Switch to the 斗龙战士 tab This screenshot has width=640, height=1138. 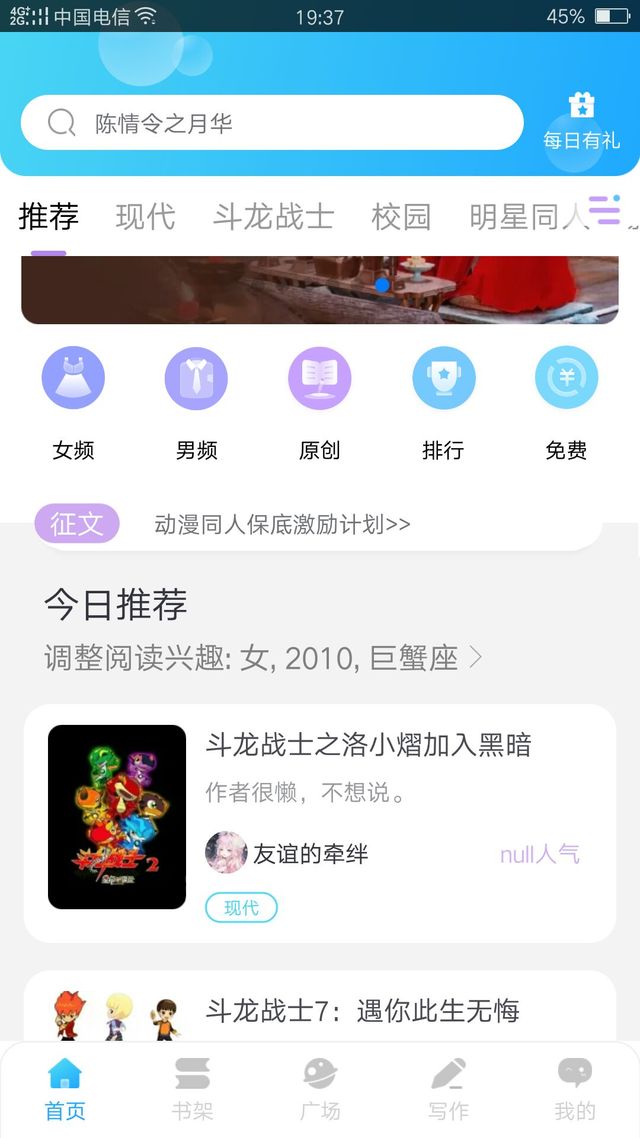pos(274,216)
